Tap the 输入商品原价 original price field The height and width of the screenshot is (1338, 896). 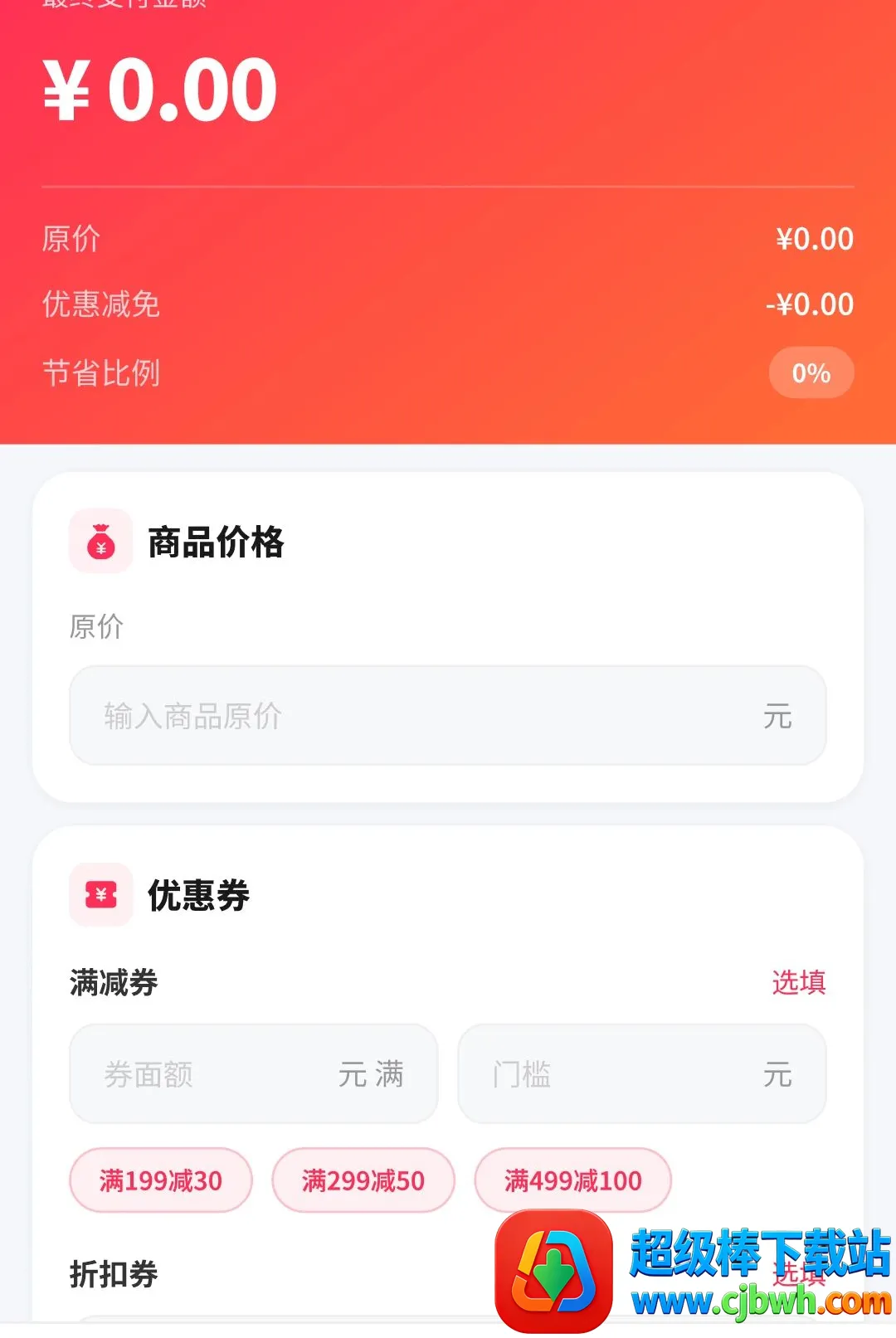coord(448,715)
